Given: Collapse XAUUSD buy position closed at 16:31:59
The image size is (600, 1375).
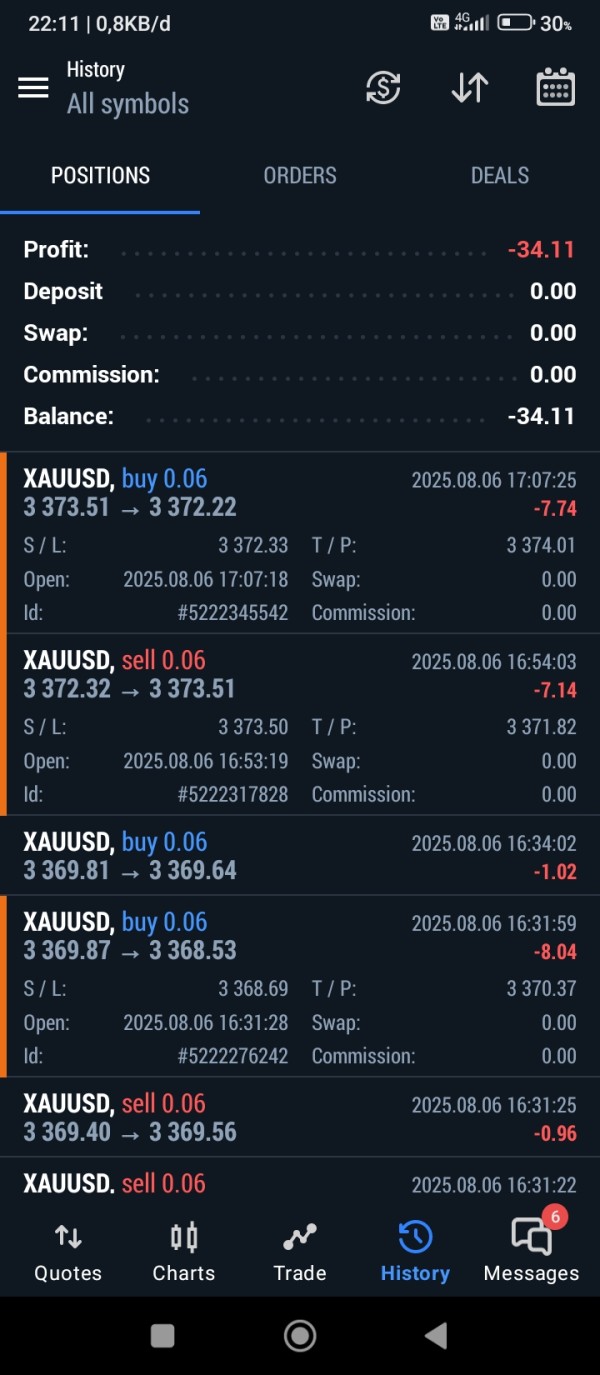Looking at the screenshot, I should 300,937.
